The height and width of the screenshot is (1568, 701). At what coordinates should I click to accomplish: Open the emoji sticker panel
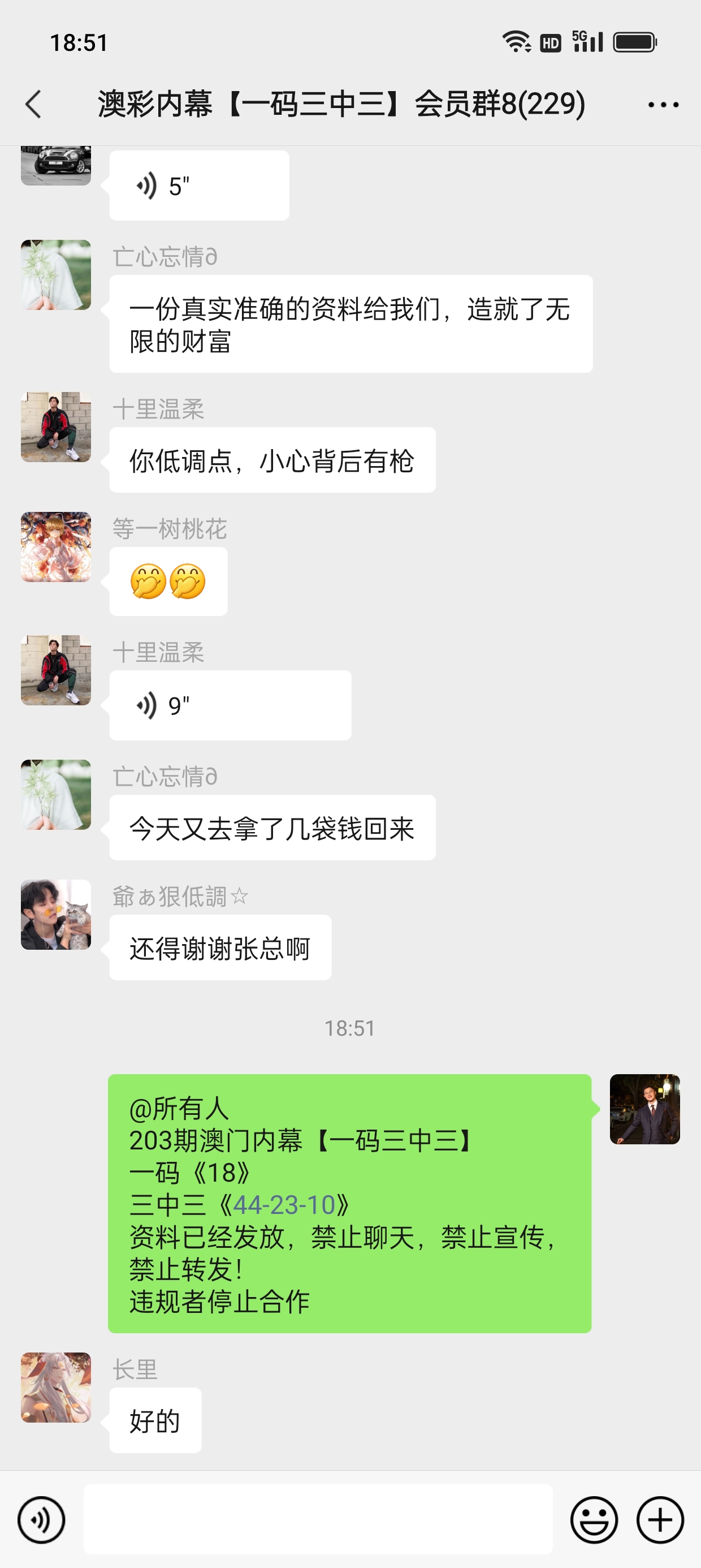click(x=593, y=1520)
